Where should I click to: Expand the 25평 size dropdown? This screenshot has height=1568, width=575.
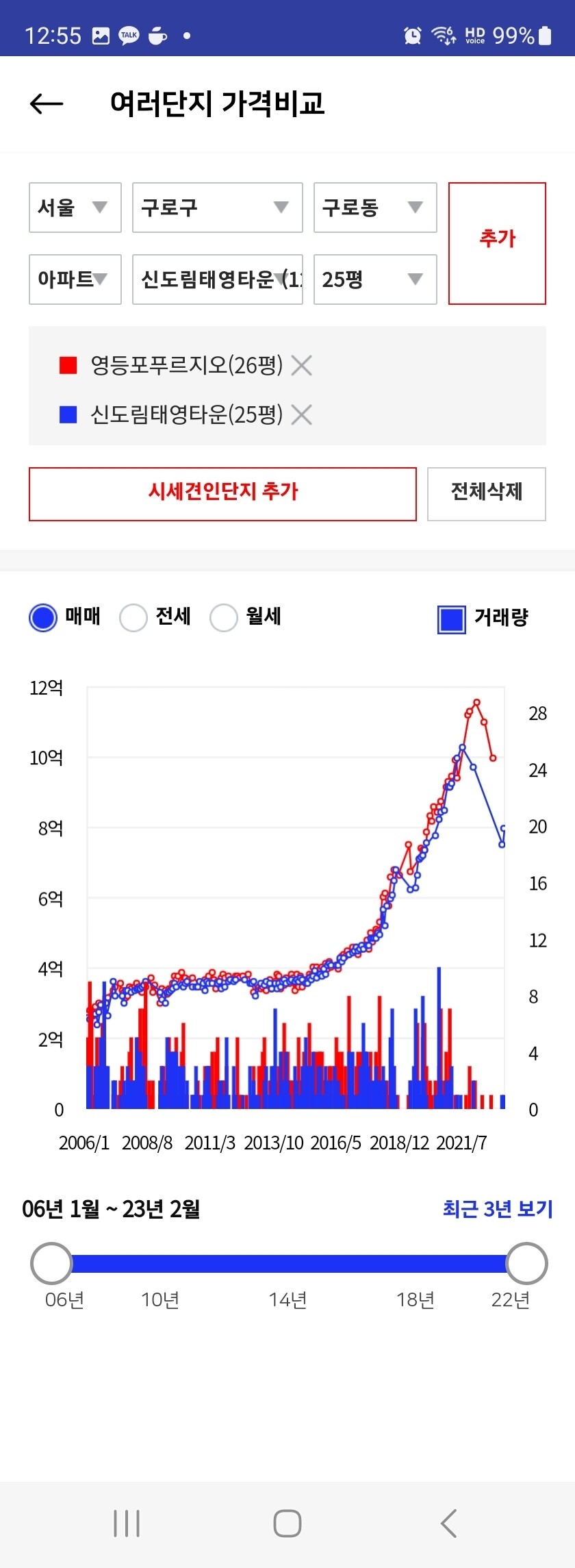coord(374,279)
